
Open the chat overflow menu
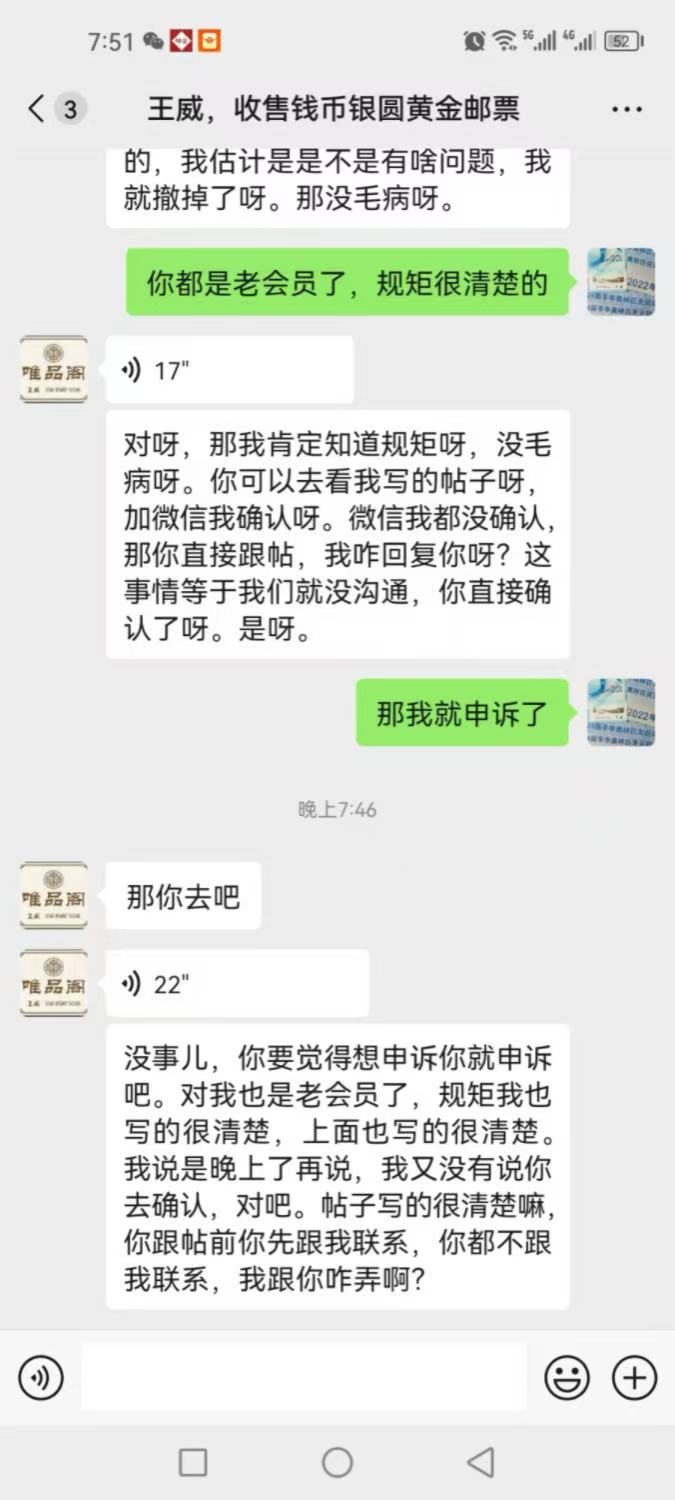pyautogui.click(x=627, y=109)
